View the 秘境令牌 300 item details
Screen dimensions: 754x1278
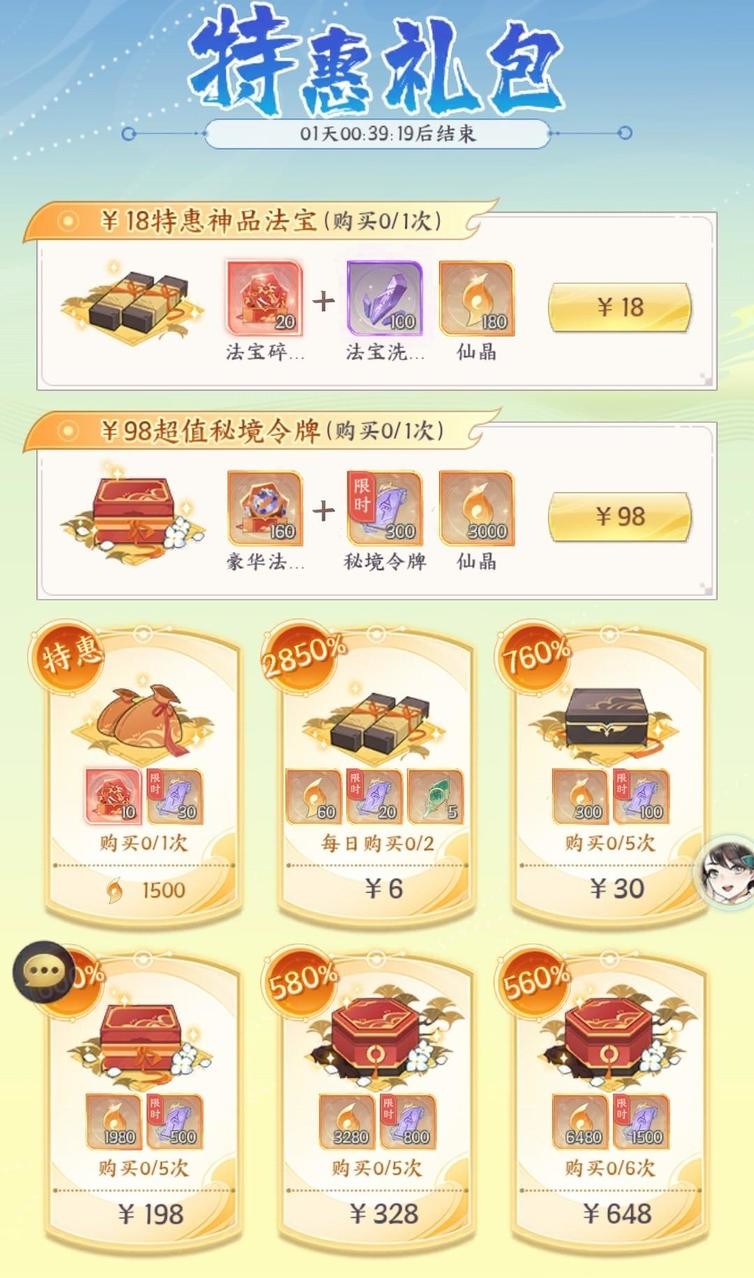[x=384, y=509]
